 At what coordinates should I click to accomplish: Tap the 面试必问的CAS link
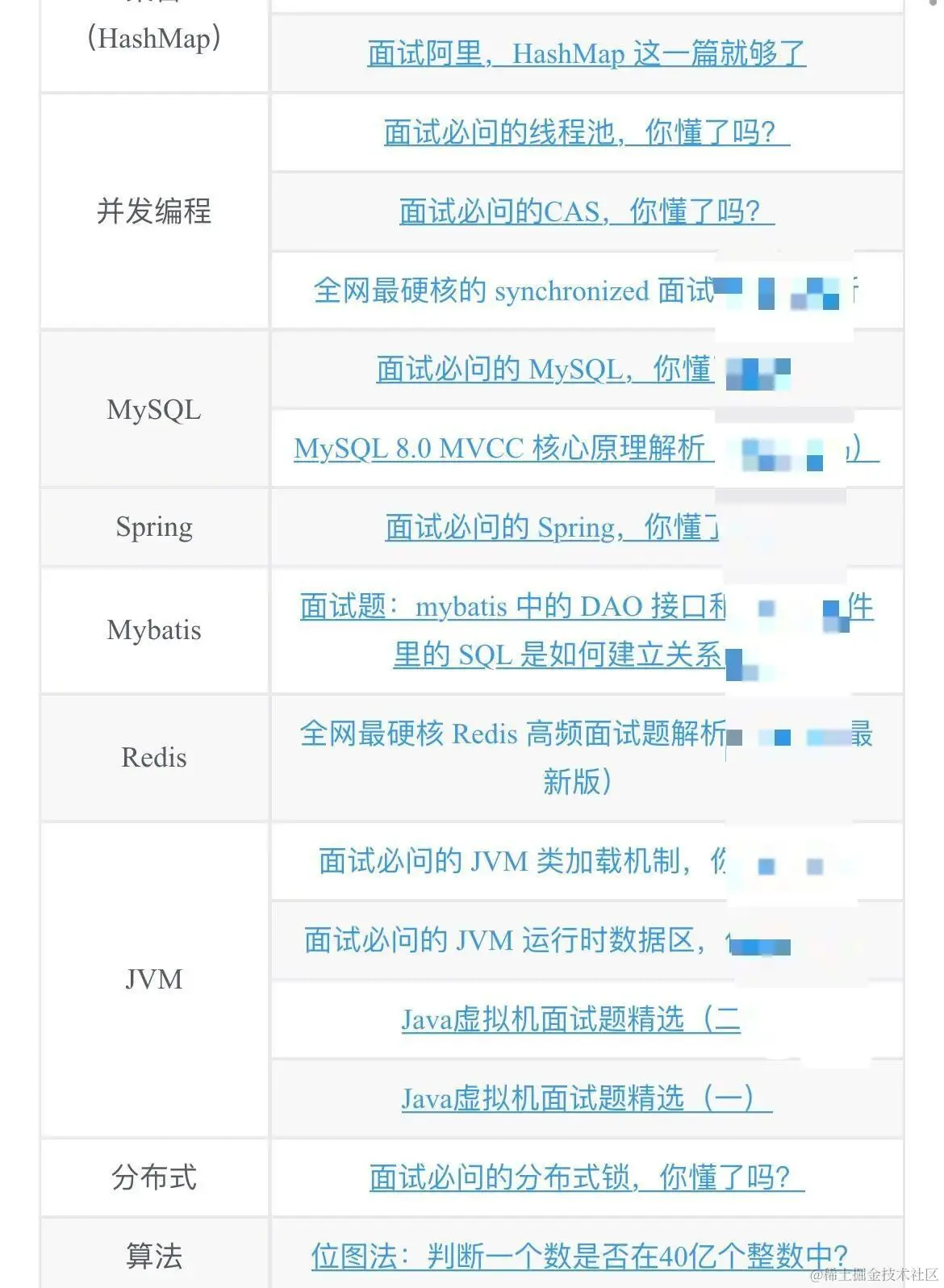tap(587, 211)
